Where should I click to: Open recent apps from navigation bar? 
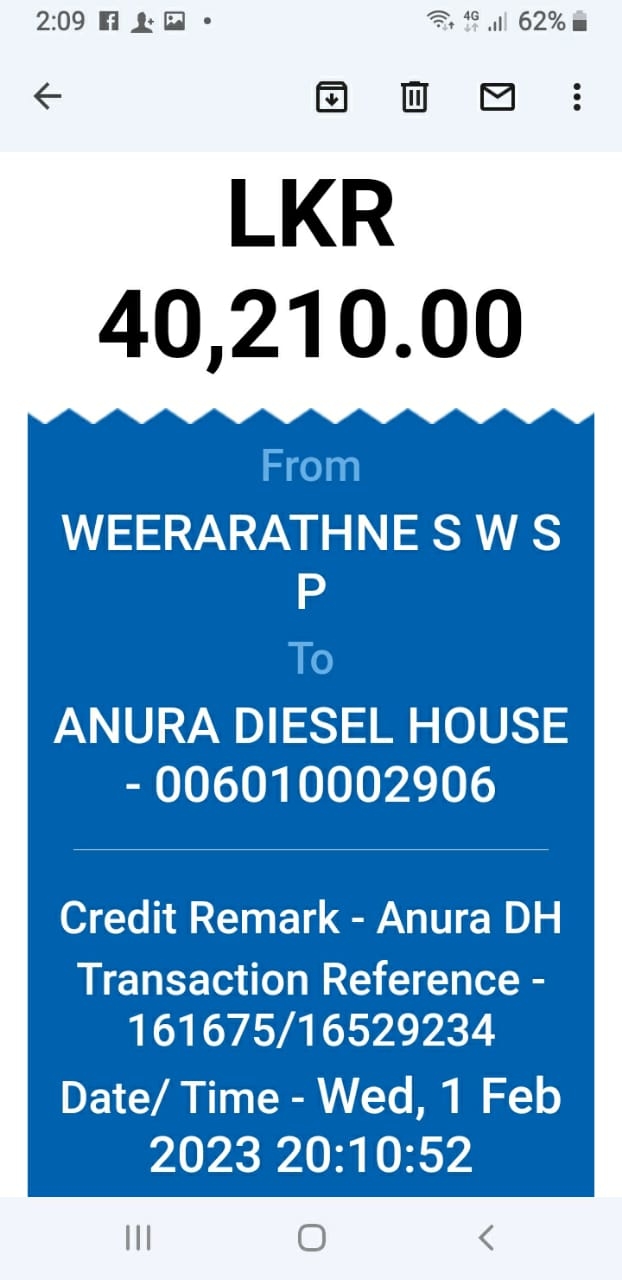138,1238
